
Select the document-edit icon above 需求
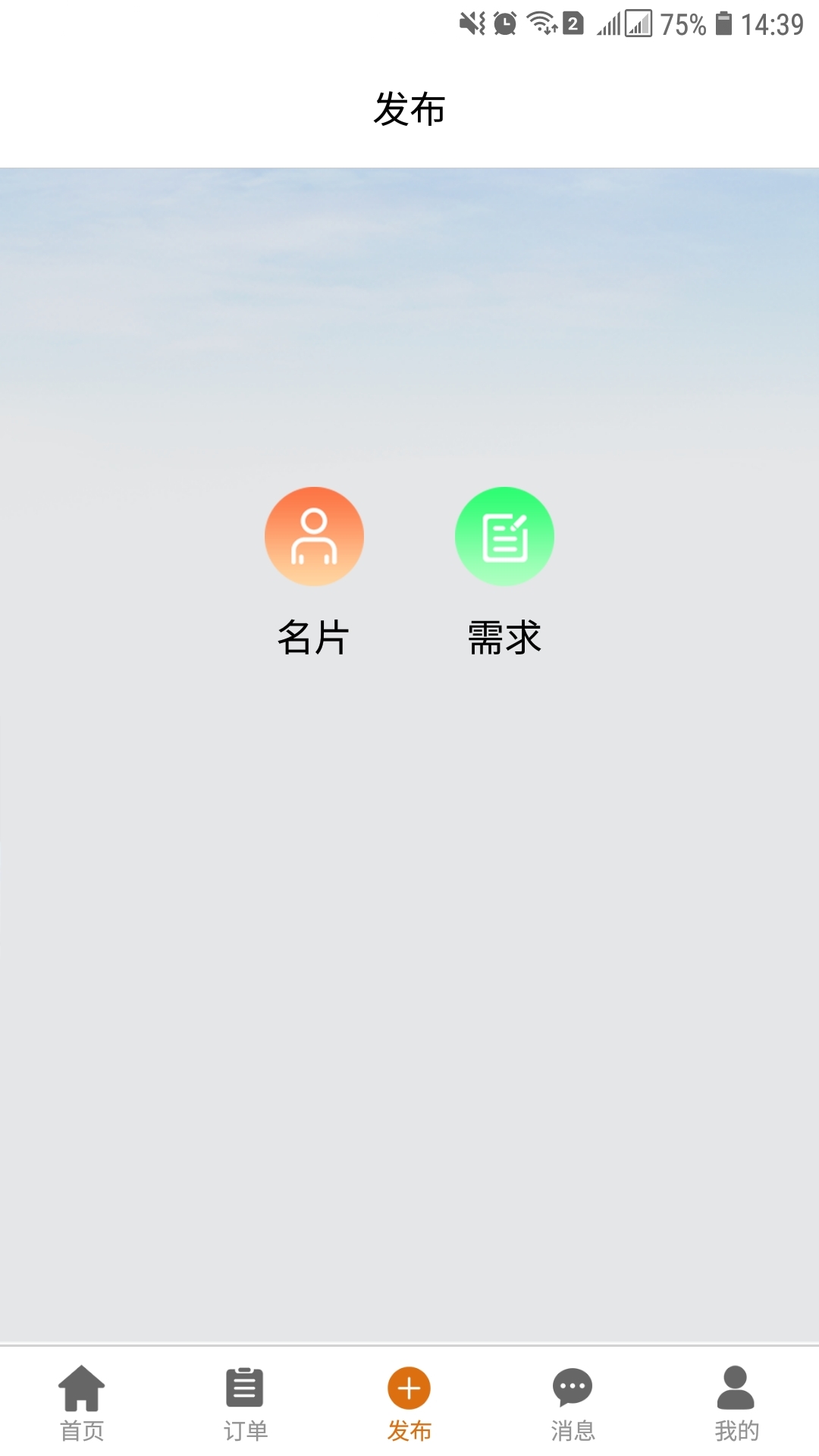coord(505,535)
